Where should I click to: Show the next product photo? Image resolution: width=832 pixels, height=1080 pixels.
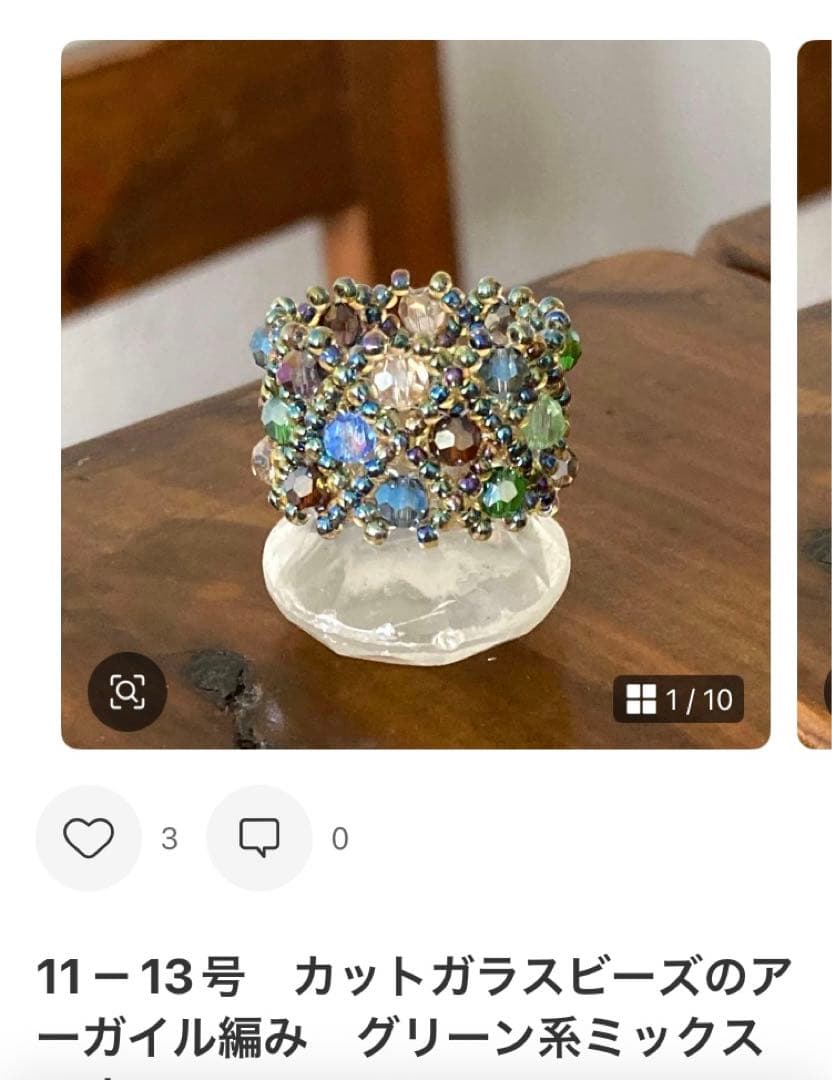pos(816,394)
